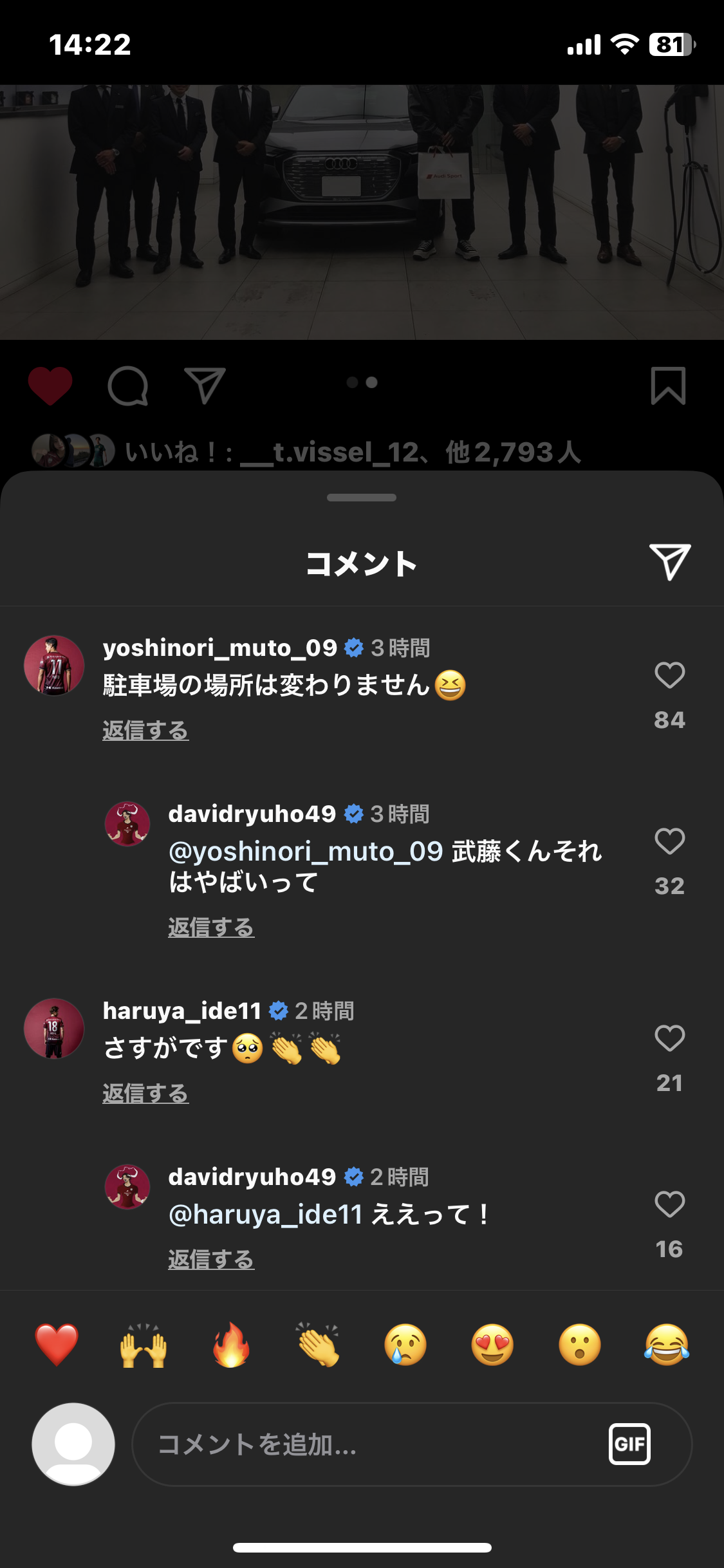Insert the laughing tears emoji
This screenshot has height=1568, width=724.
point(667,1345)
